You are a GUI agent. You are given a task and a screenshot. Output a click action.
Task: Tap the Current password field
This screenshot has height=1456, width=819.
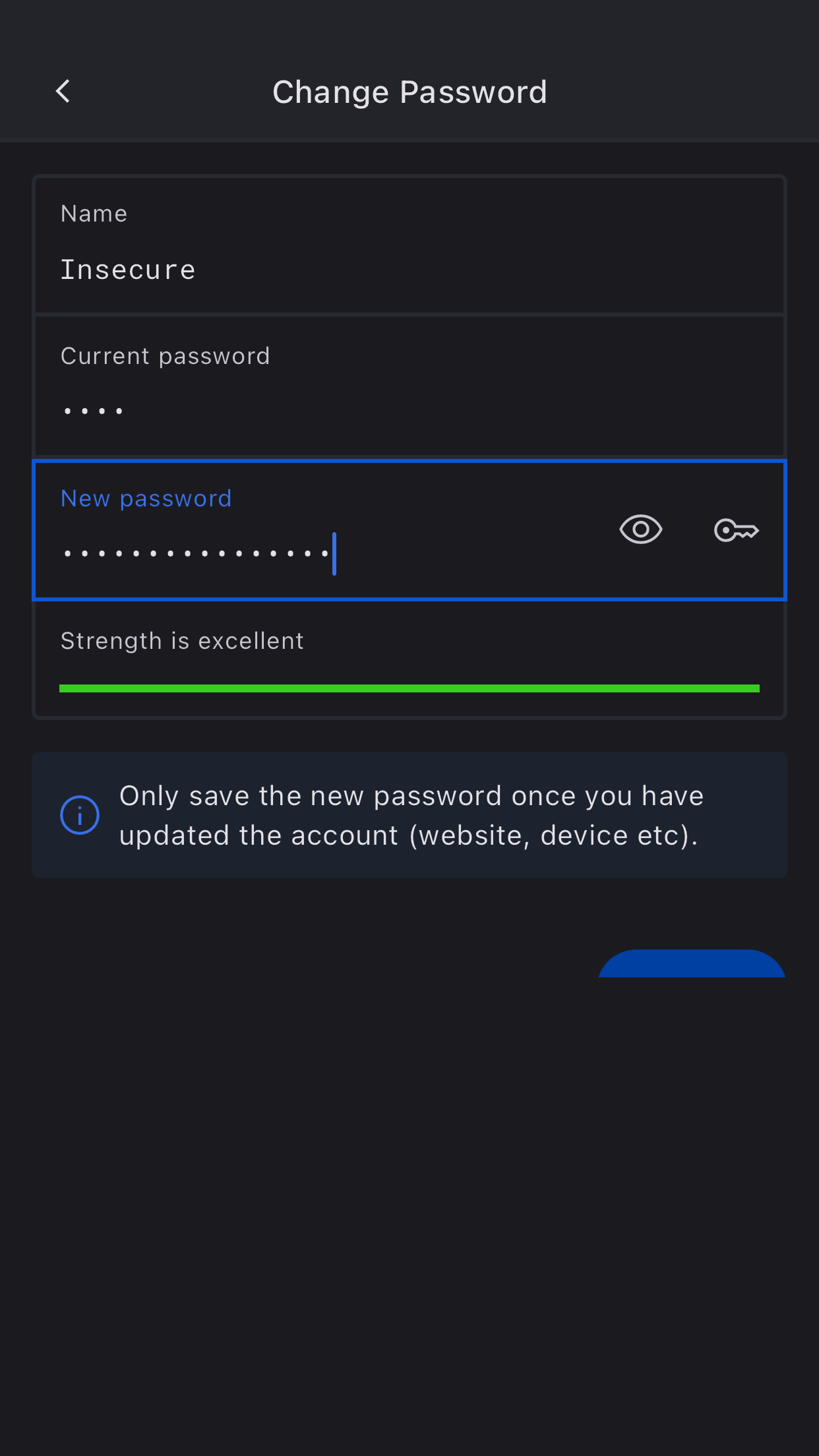pos(409,410)
